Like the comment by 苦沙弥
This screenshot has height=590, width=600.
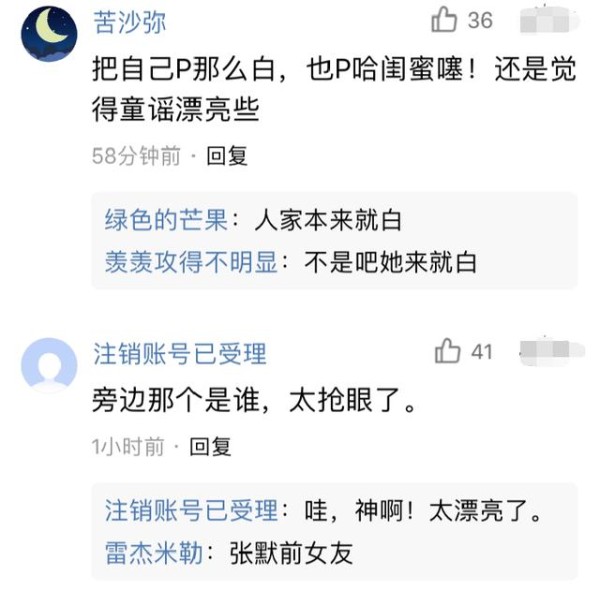[444, 20]
